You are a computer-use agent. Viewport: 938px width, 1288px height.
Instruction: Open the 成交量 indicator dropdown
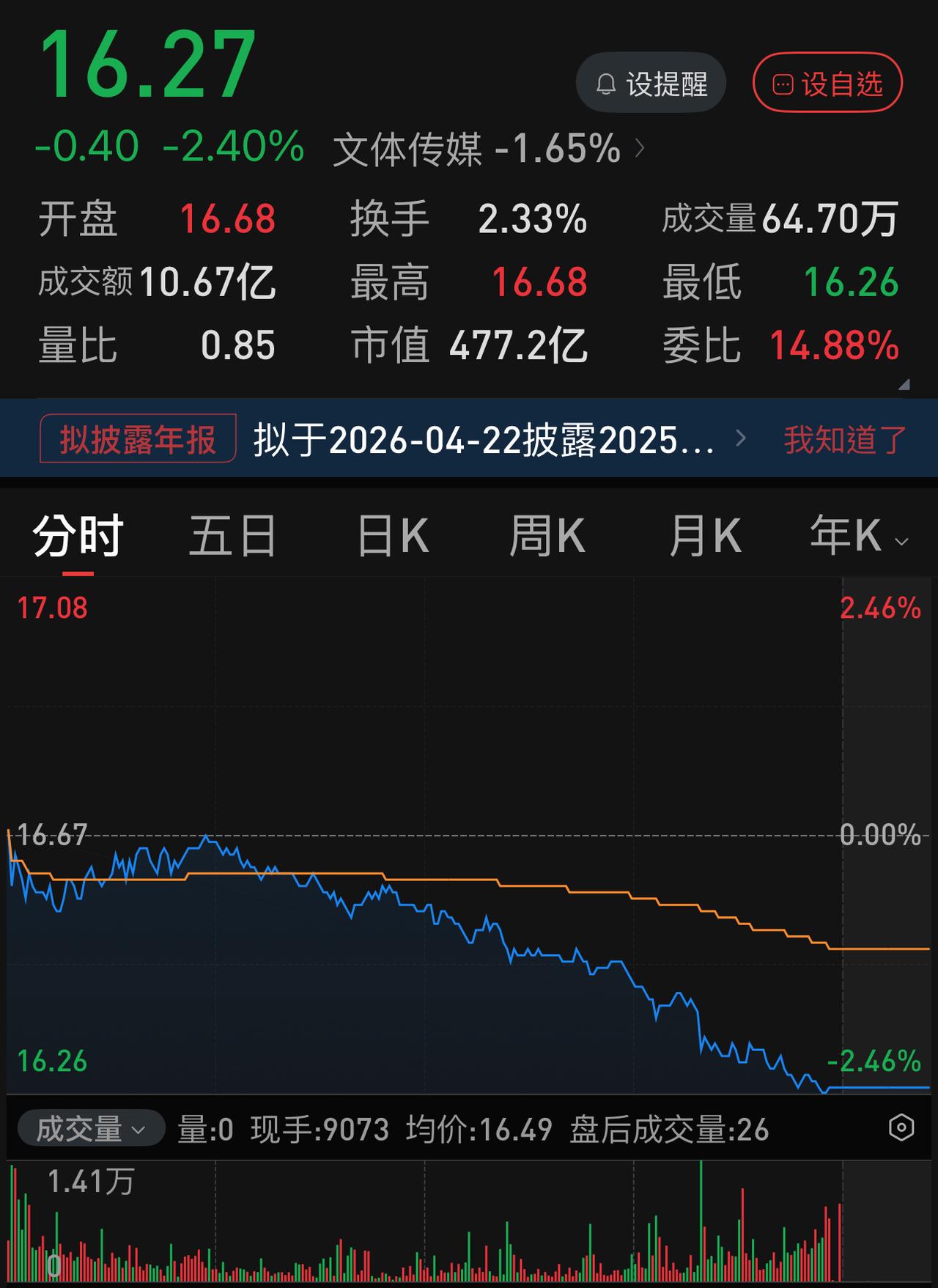pyautogui.click(x=91, y=1130)
